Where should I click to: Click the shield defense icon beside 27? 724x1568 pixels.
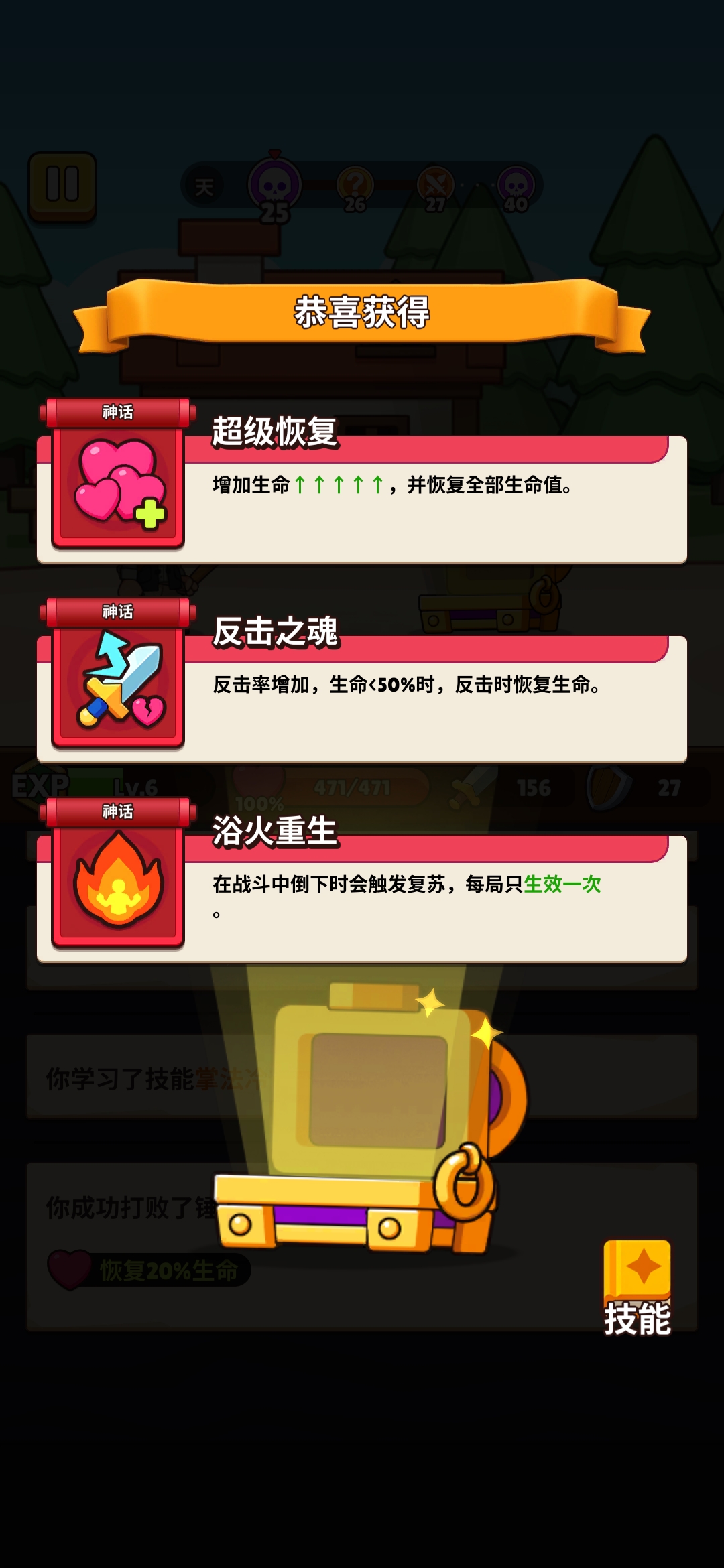click(x=607, y=787)
